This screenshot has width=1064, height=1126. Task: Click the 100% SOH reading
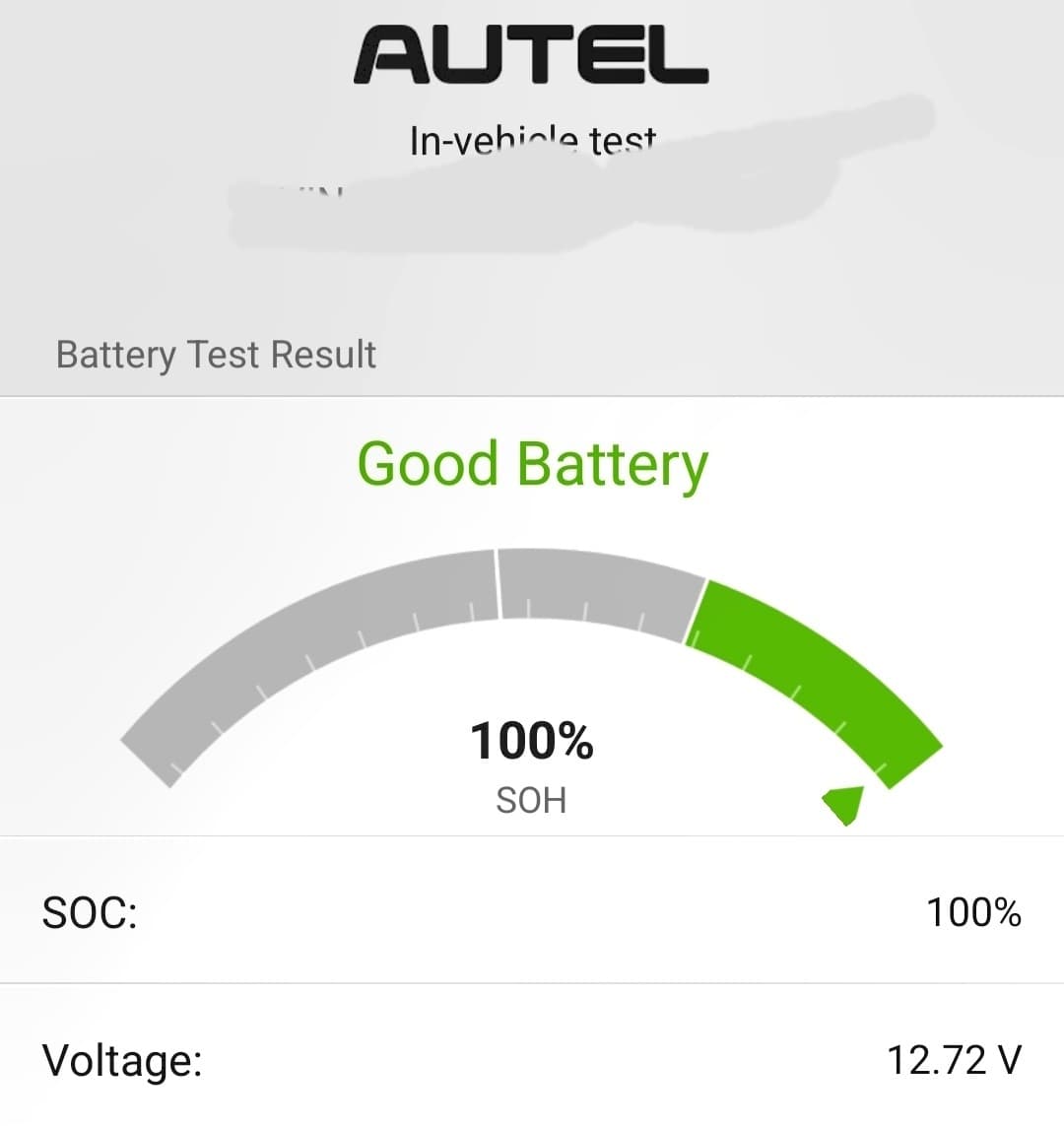532,742
